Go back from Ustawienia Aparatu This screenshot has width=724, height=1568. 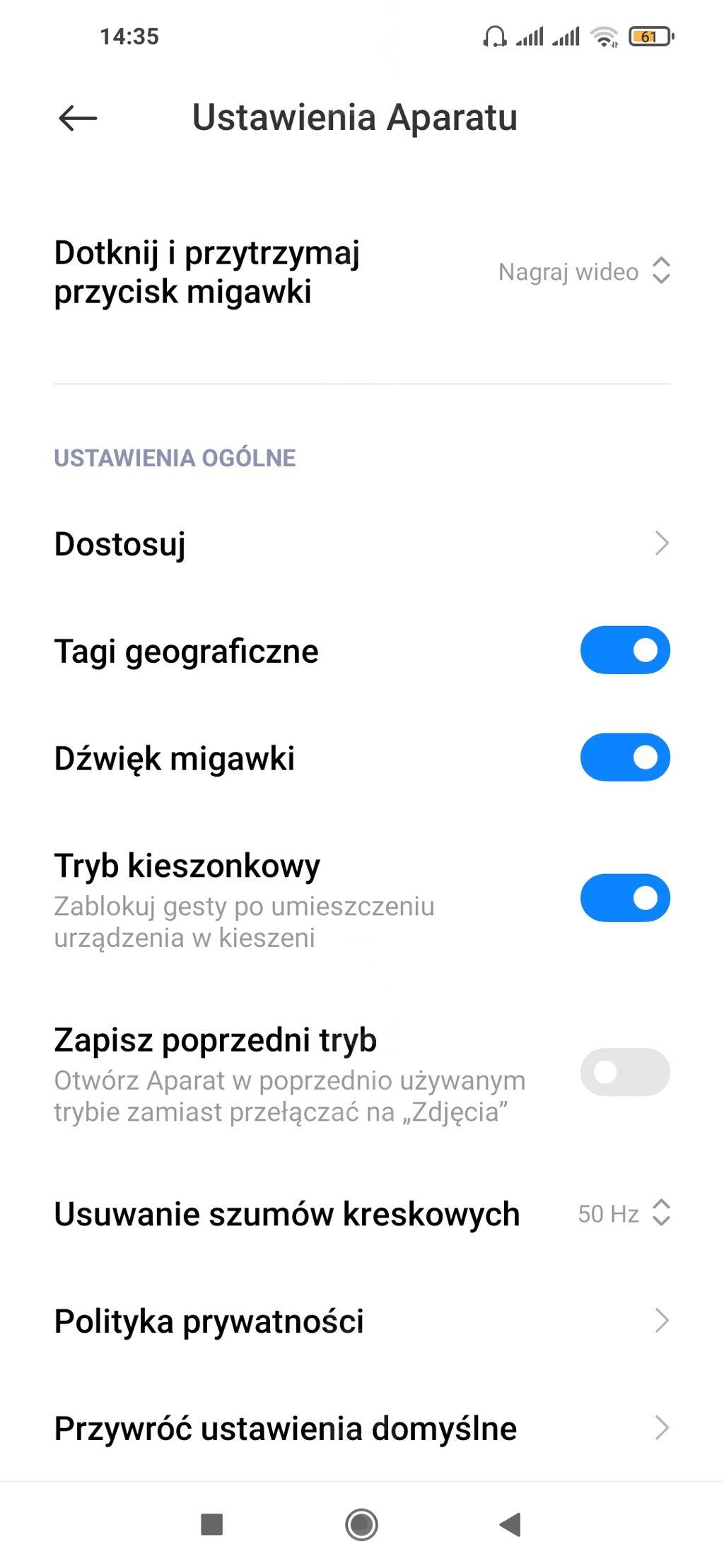[78, 118]
